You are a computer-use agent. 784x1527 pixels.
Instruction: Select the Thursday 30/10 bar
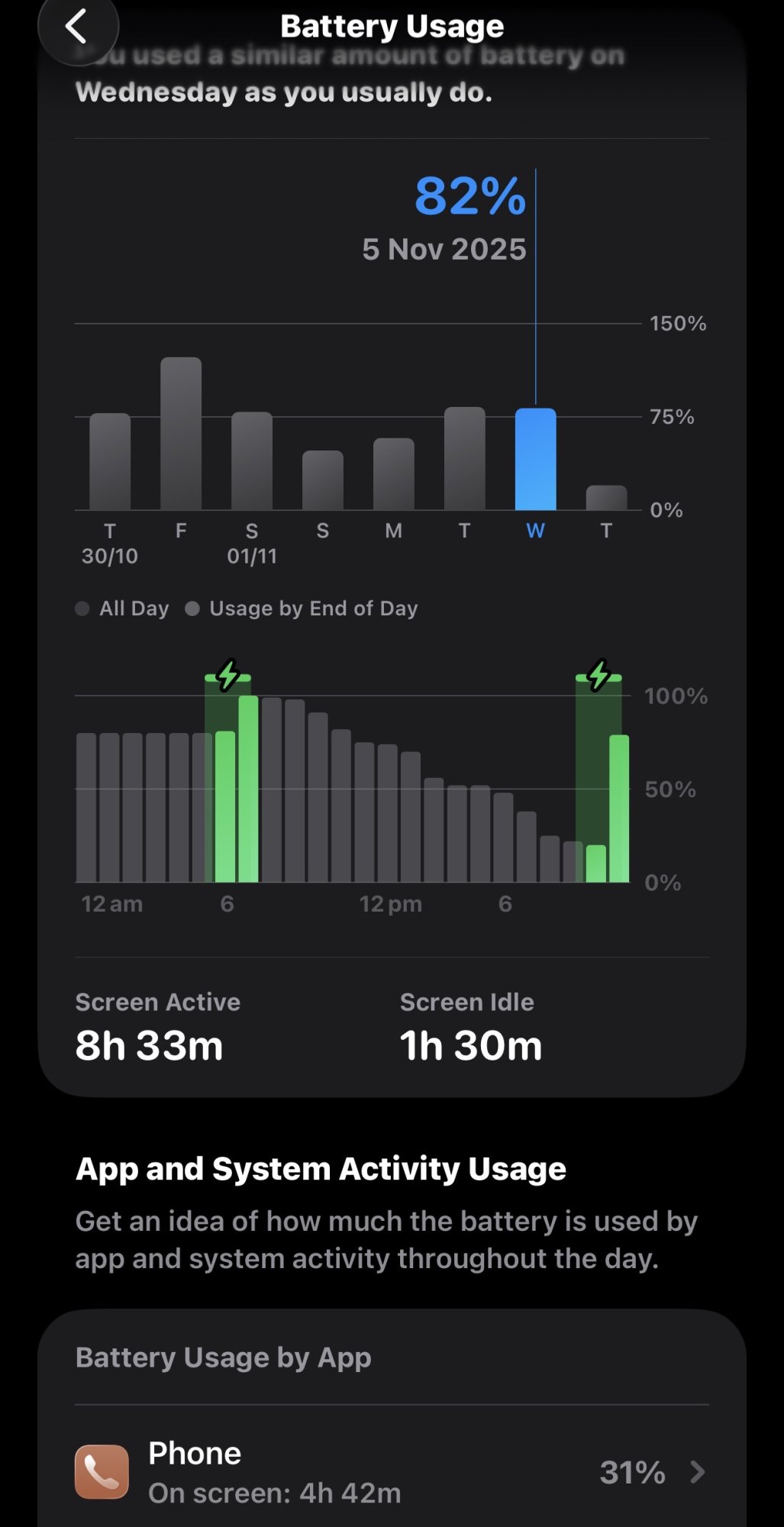[110, 461]
